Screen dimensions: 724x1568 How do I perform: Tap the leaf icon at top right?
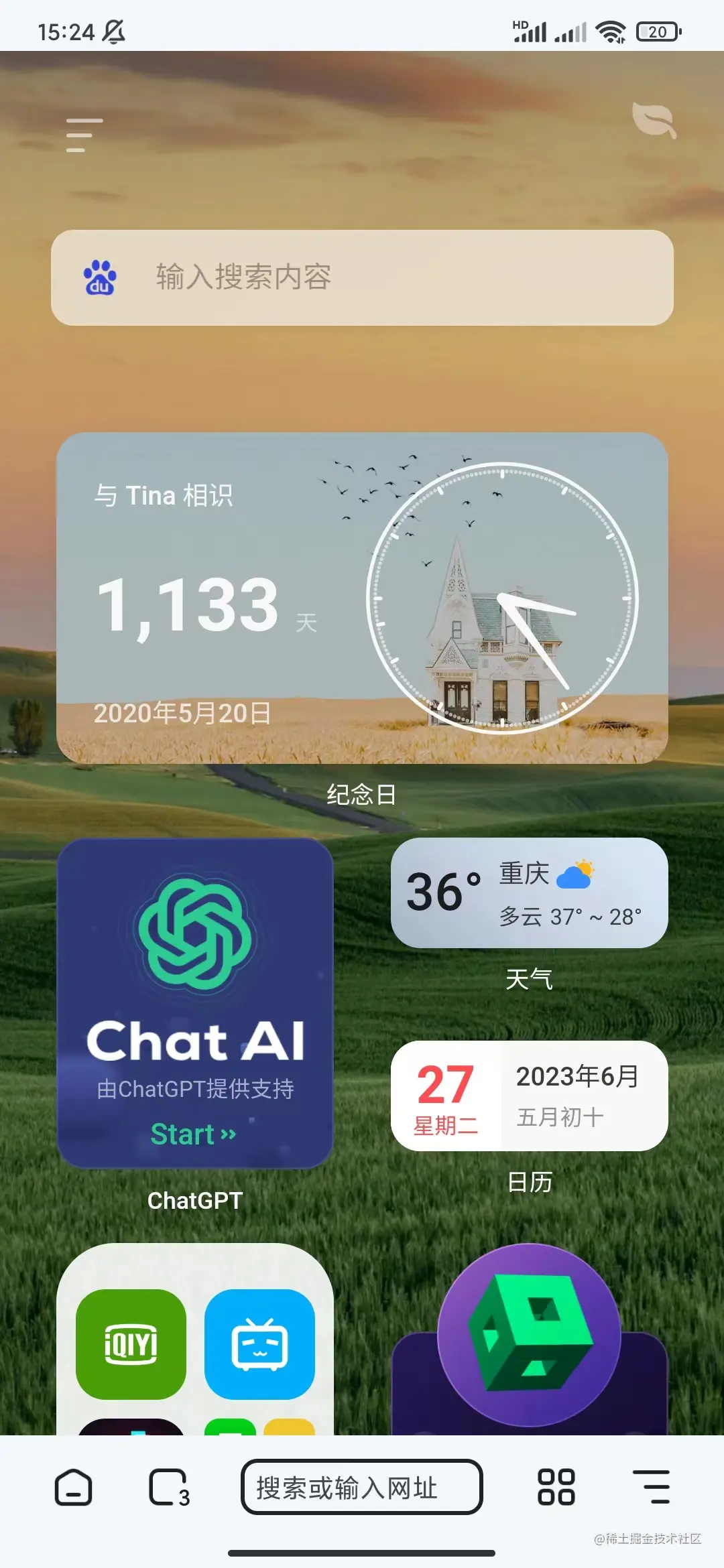point(654,121)
